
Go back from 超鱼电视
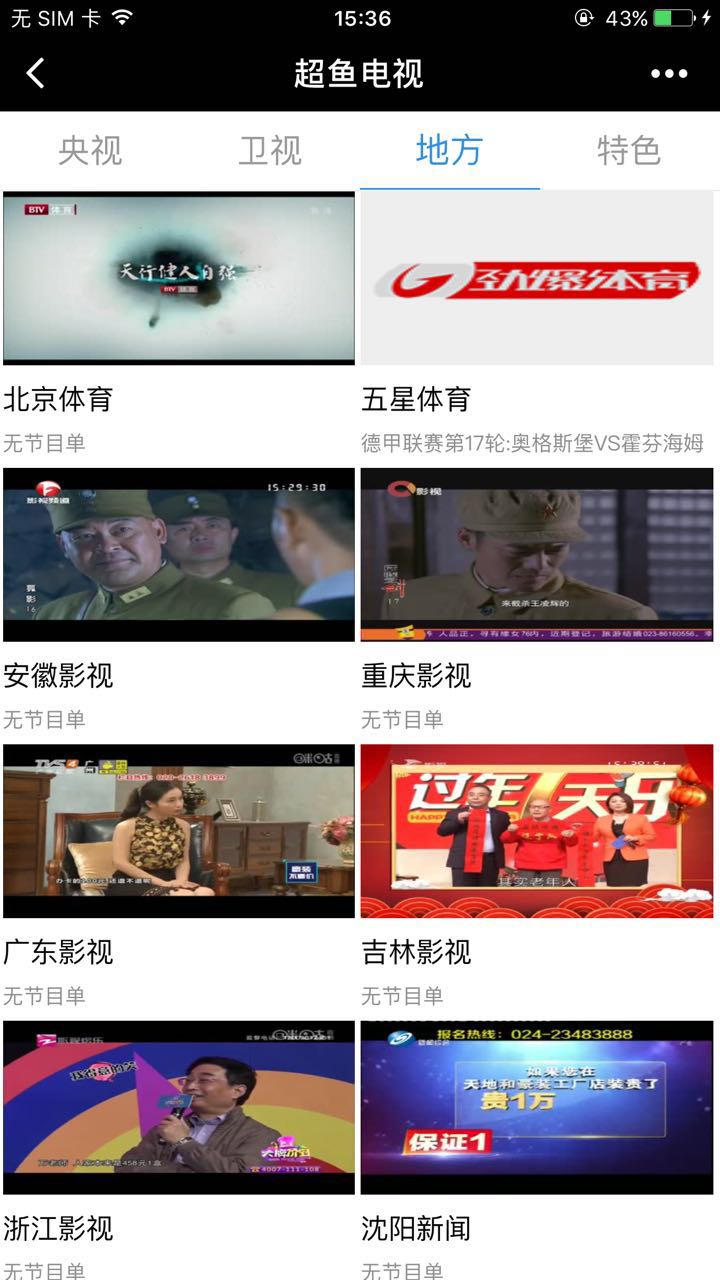(x=36, y=73)
